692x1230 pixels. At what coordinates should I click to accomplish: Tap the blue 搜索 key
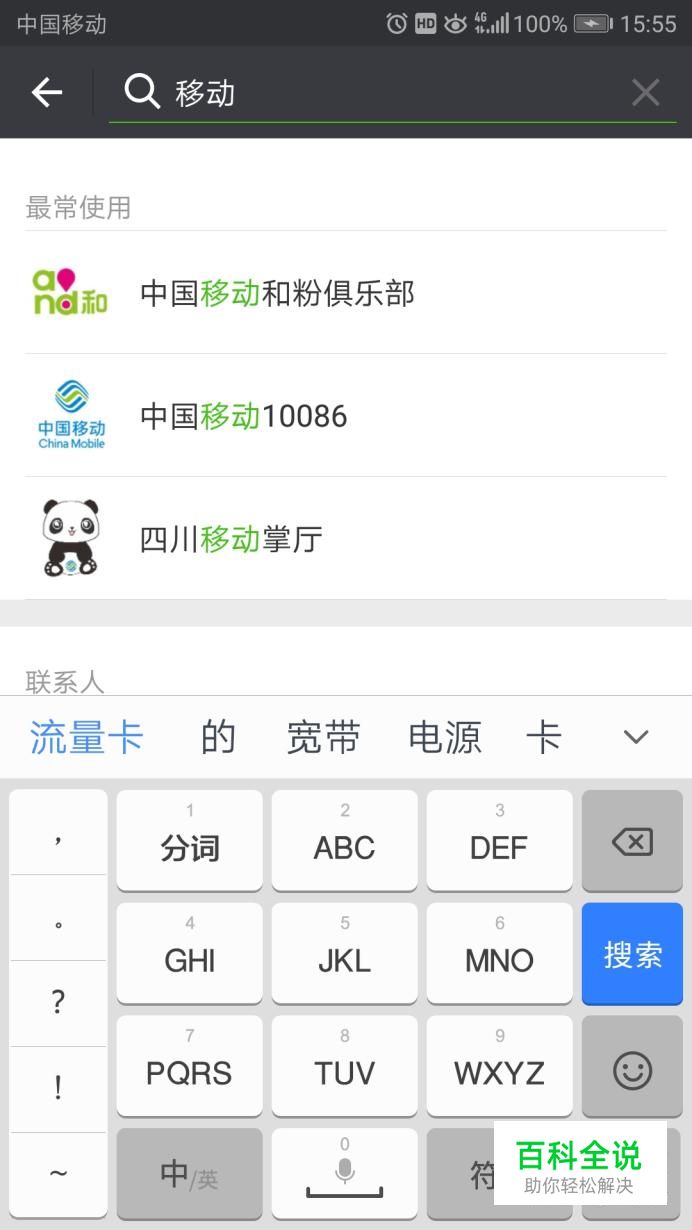[632, 954]
